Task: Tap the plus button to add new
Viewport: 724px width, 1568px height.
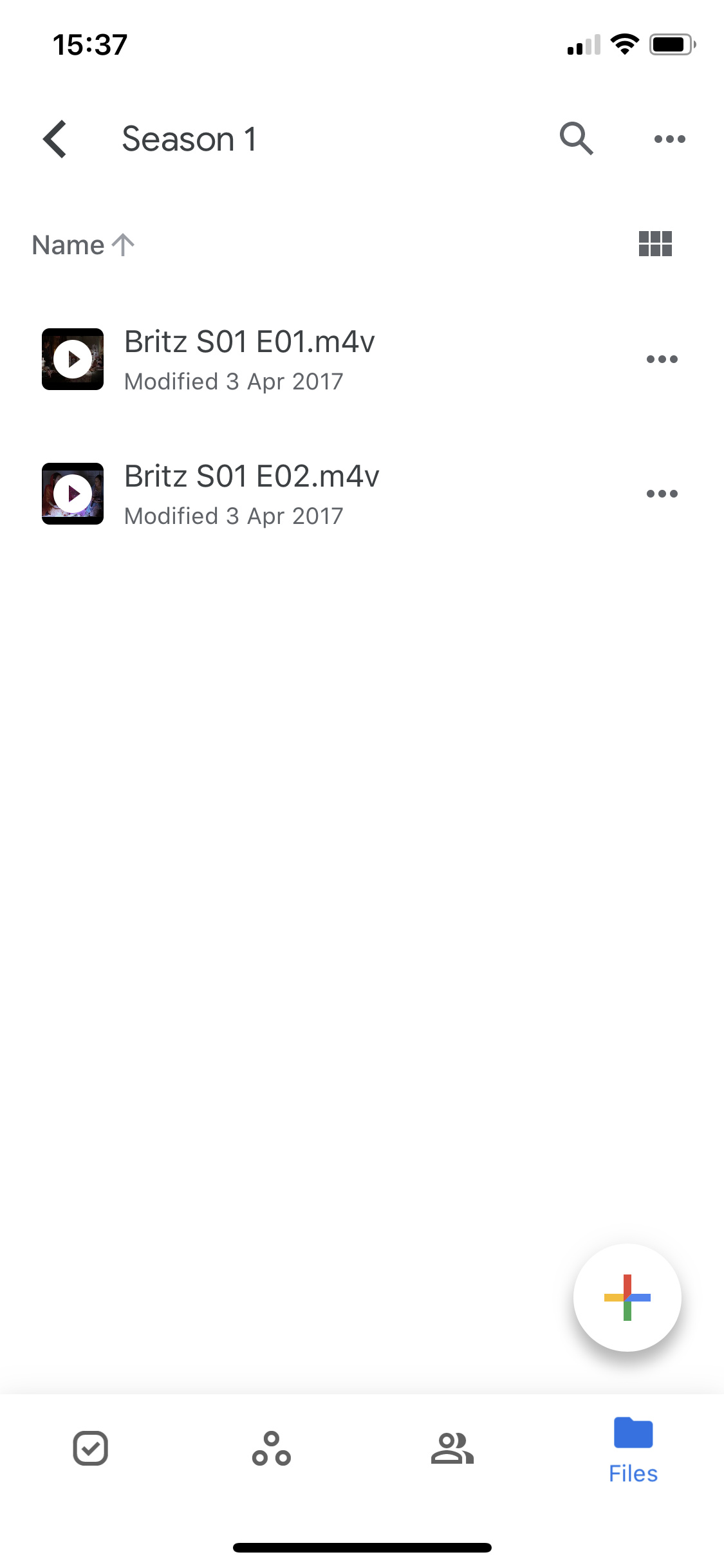Action: coord(627,1297)
